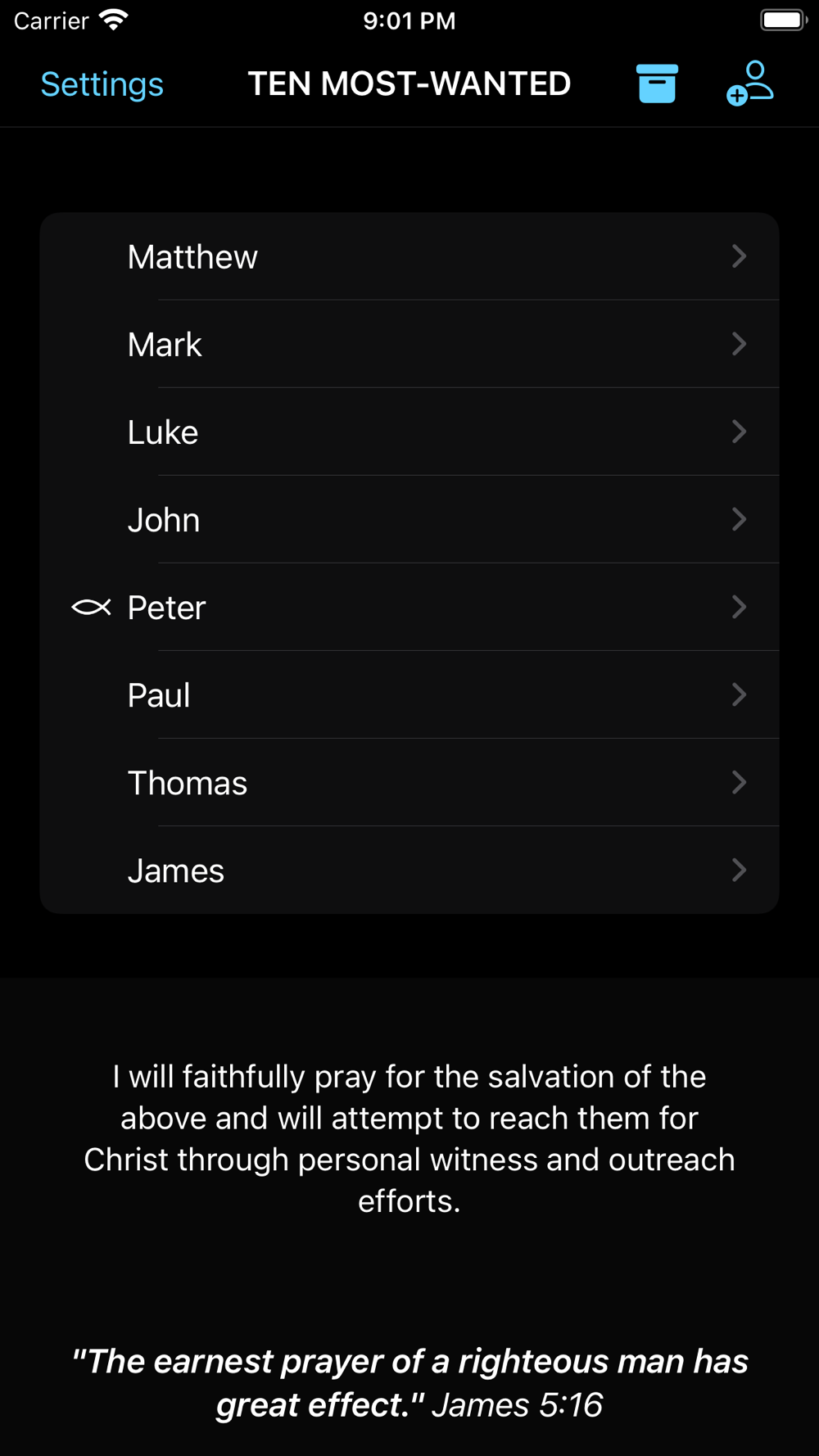Open Matthew's entry
This screenshot has width=819, height=1456.
point(409,256)
